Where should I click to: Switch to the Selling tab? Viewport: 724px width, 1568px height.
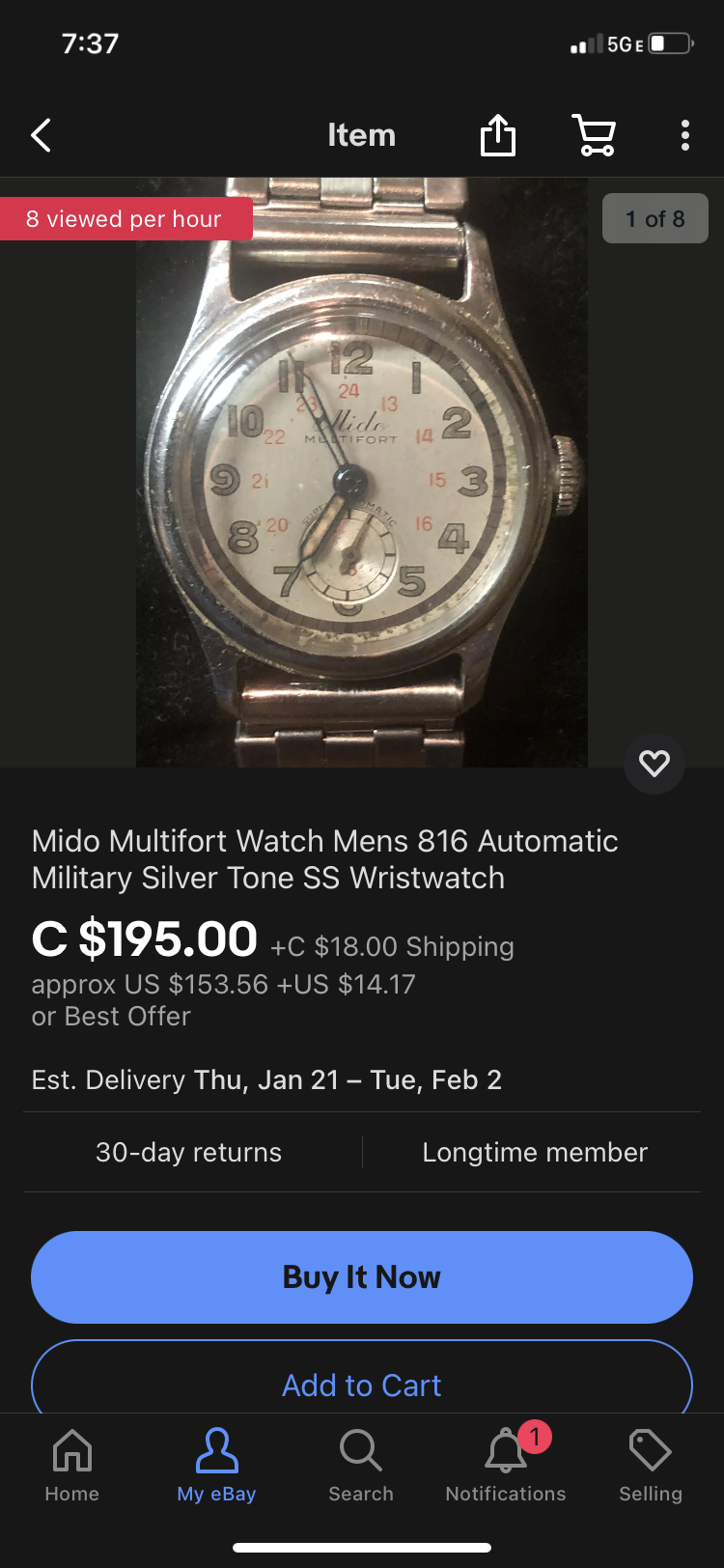pyautogui.click(x=650, y=1465)
